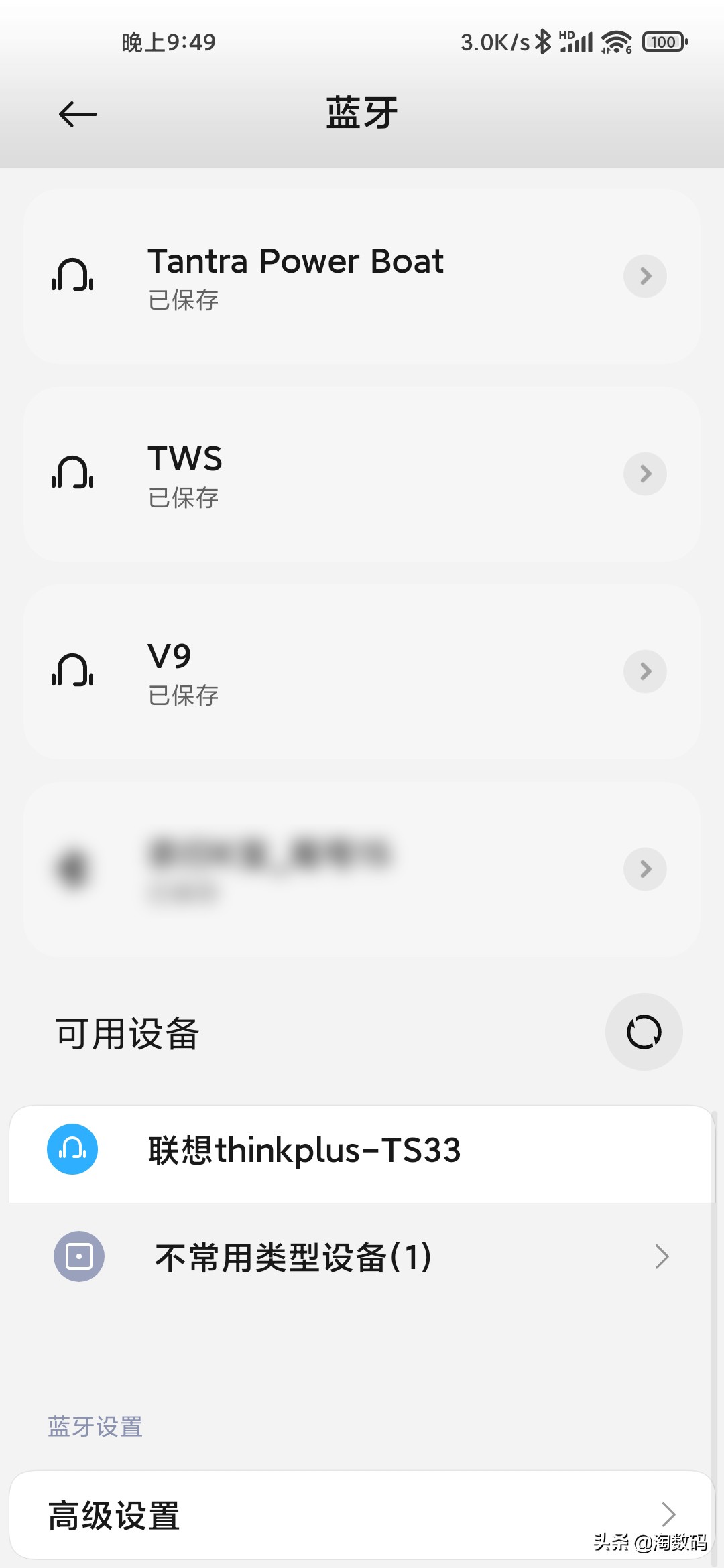Screen dimensions: 724x1568
Task: Tap the refresh icon to rescan devices
Action: point(643,1032)
